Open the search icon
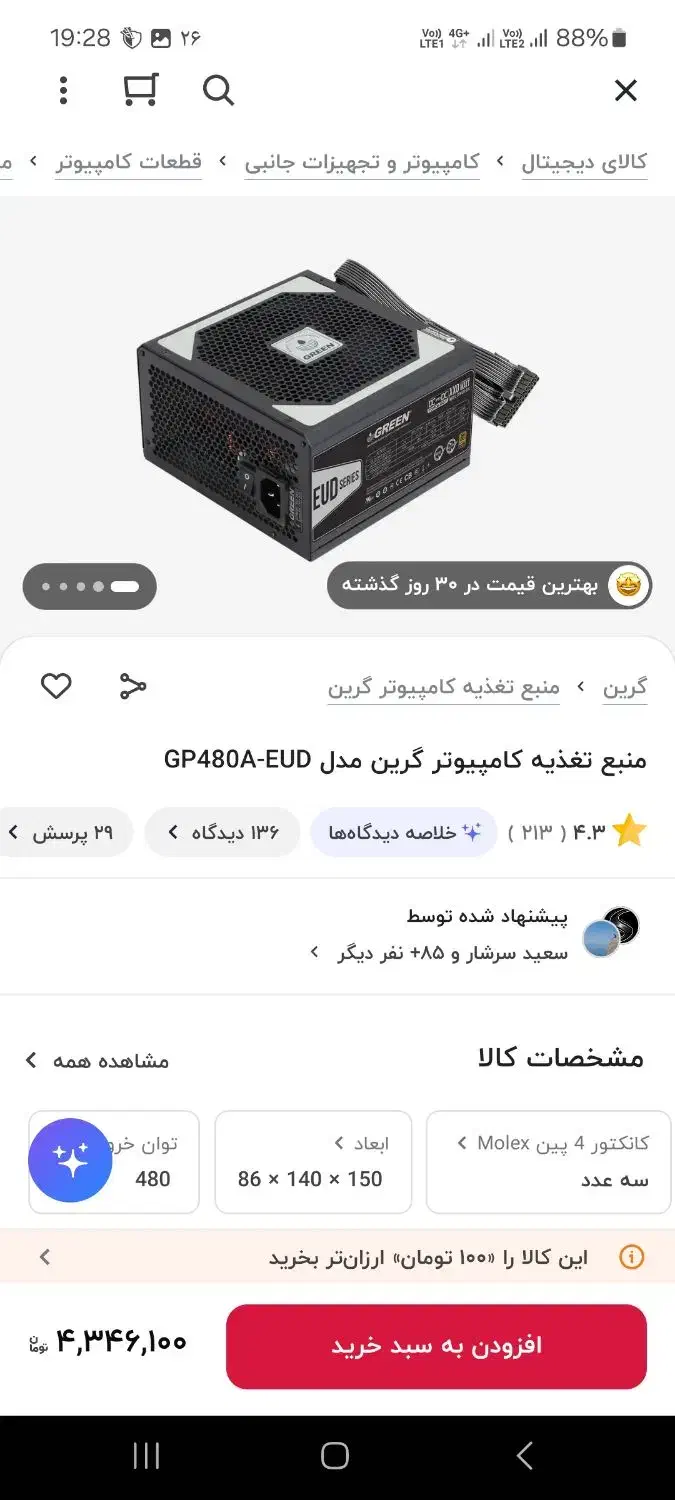Screen dimensions: 675x1500 pyautogui.click(x=218, y=91)
